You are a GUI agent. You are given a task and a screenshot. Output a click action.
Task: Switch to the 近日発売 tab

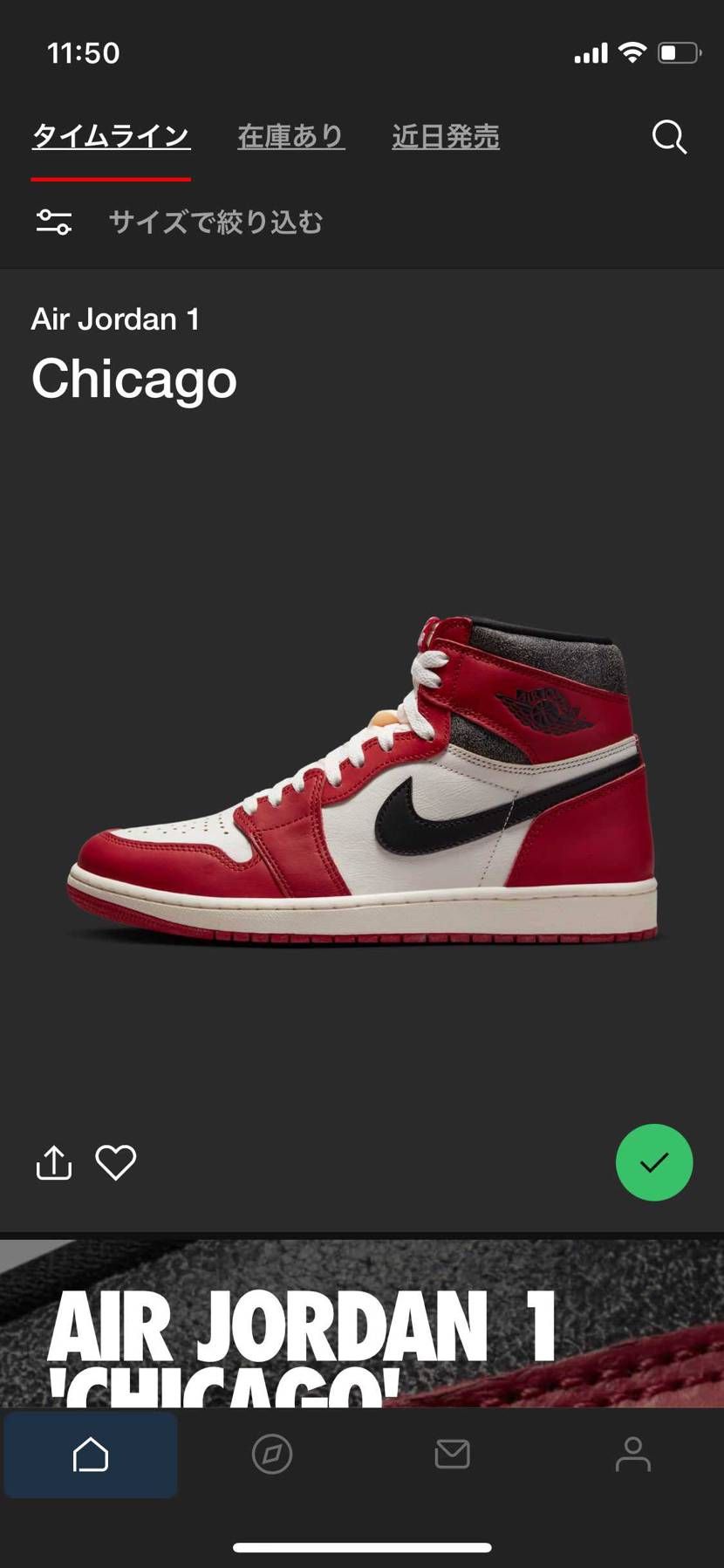point(446,137)
